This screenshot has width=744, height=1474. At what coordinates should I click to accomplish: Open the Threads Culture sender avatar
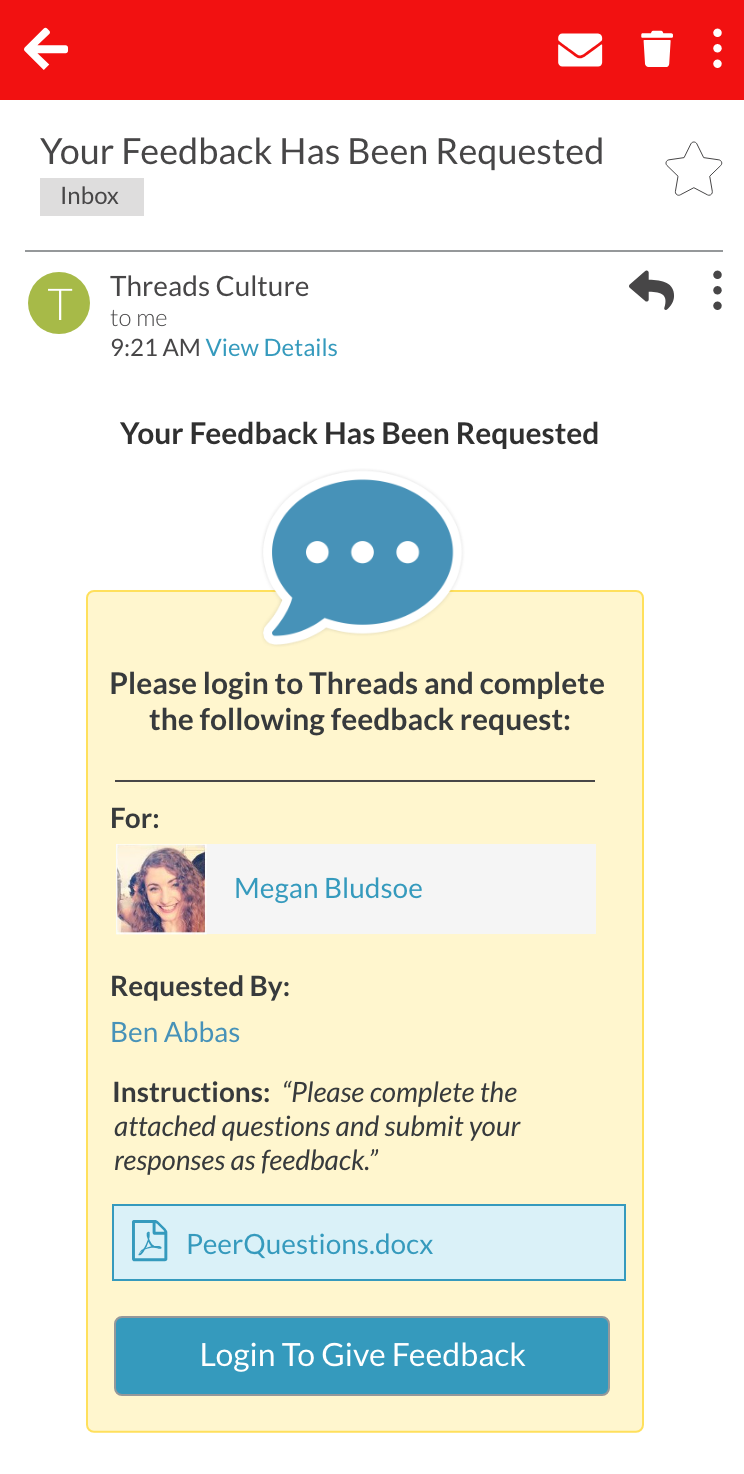(x=60, y=303)
